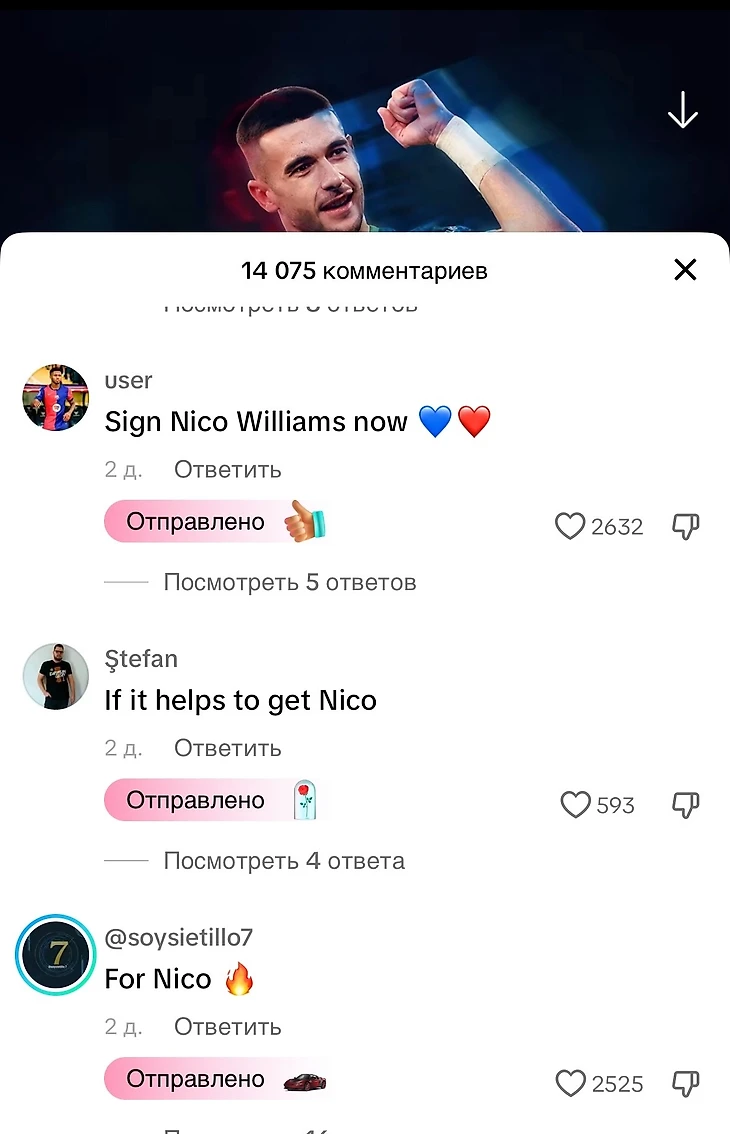The image size is (730, 1134).
Task: Expand "Посмотреть 5 ответов" replies
Action: click(x=290, y=582)
